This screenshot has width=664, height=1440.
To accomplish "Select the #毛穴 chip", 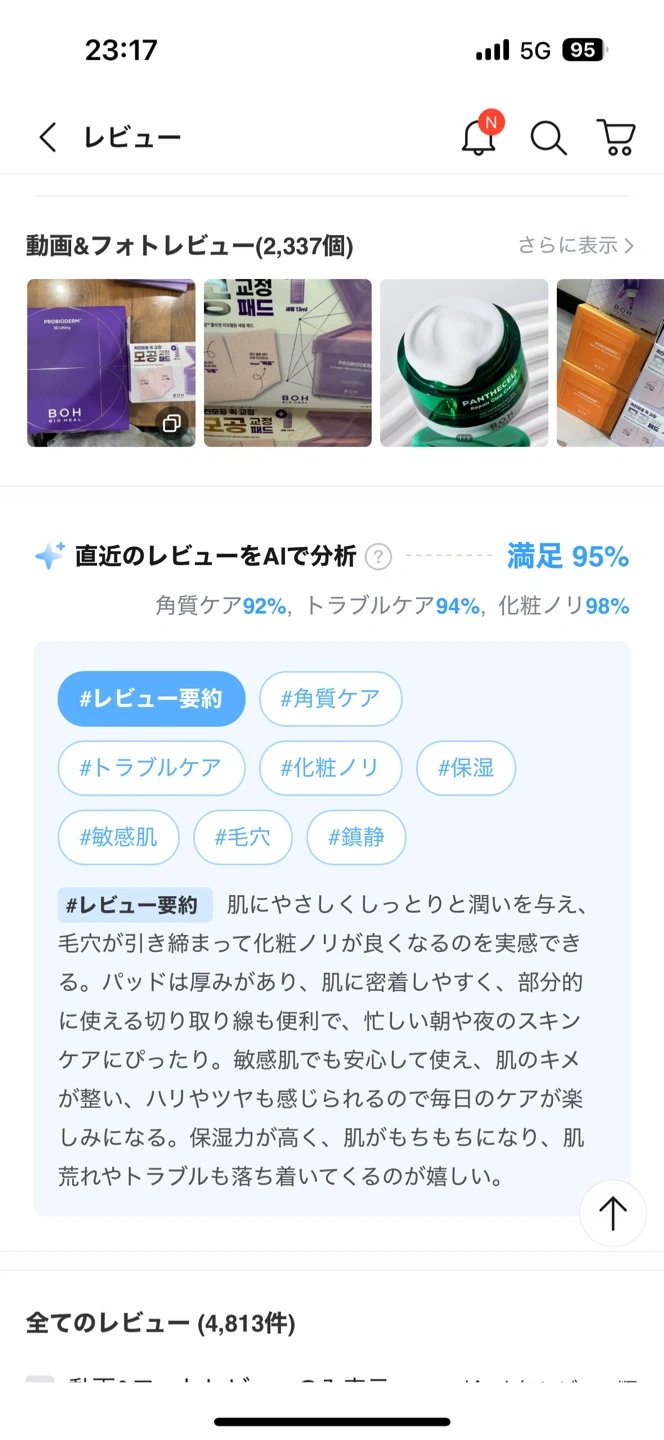I will tap(242, 837).
